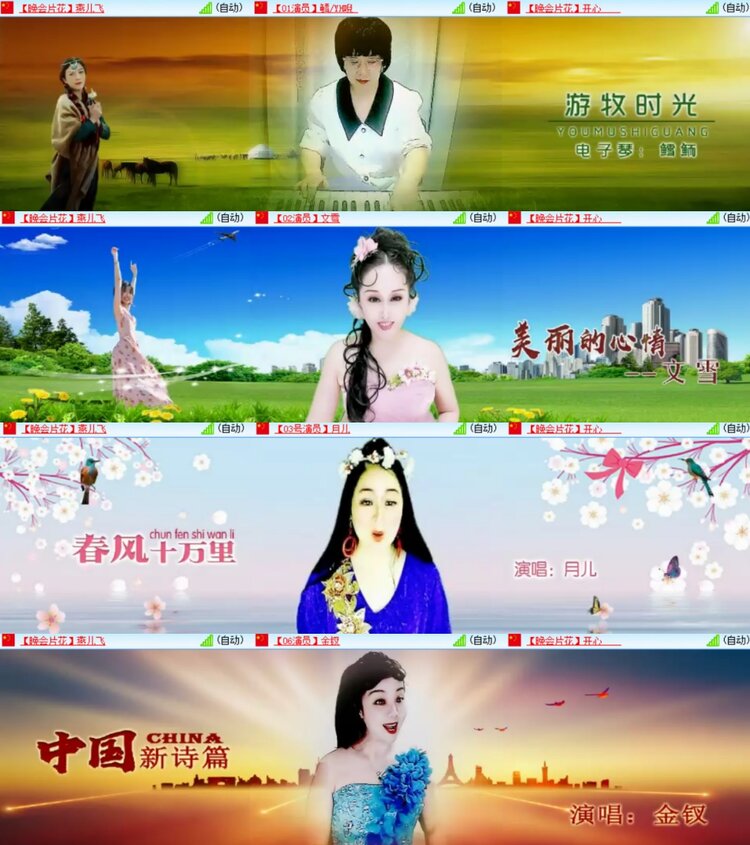Toggle the (自动) setting on 枣儿飞 window
The image size is (750, 845).
228,9
